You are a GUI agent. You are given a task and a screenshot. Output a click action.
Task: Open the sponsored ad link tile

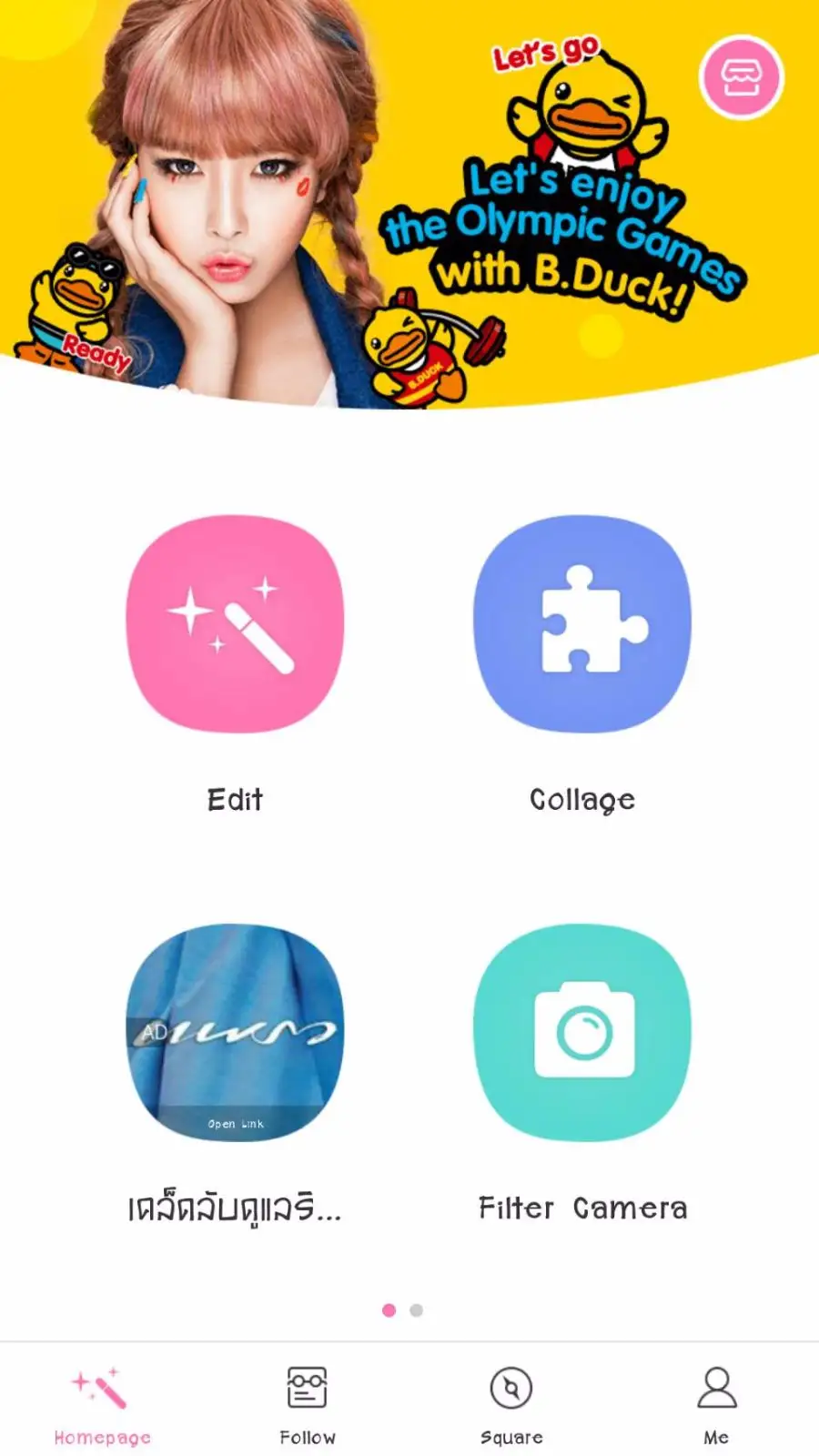point(235,1033)
